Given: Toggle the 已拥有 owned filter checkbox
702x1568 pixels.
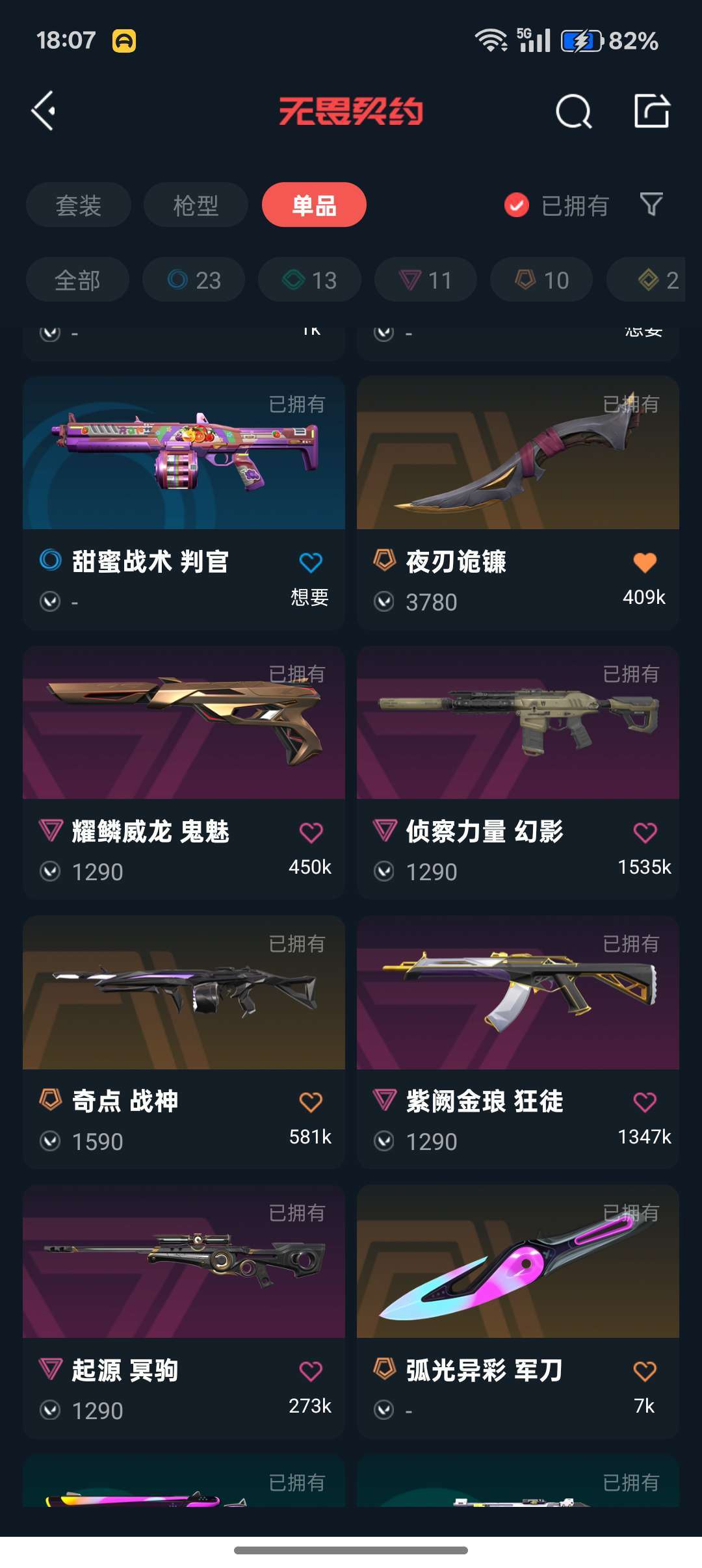Looking at the screenshot, I should (517, 205).
